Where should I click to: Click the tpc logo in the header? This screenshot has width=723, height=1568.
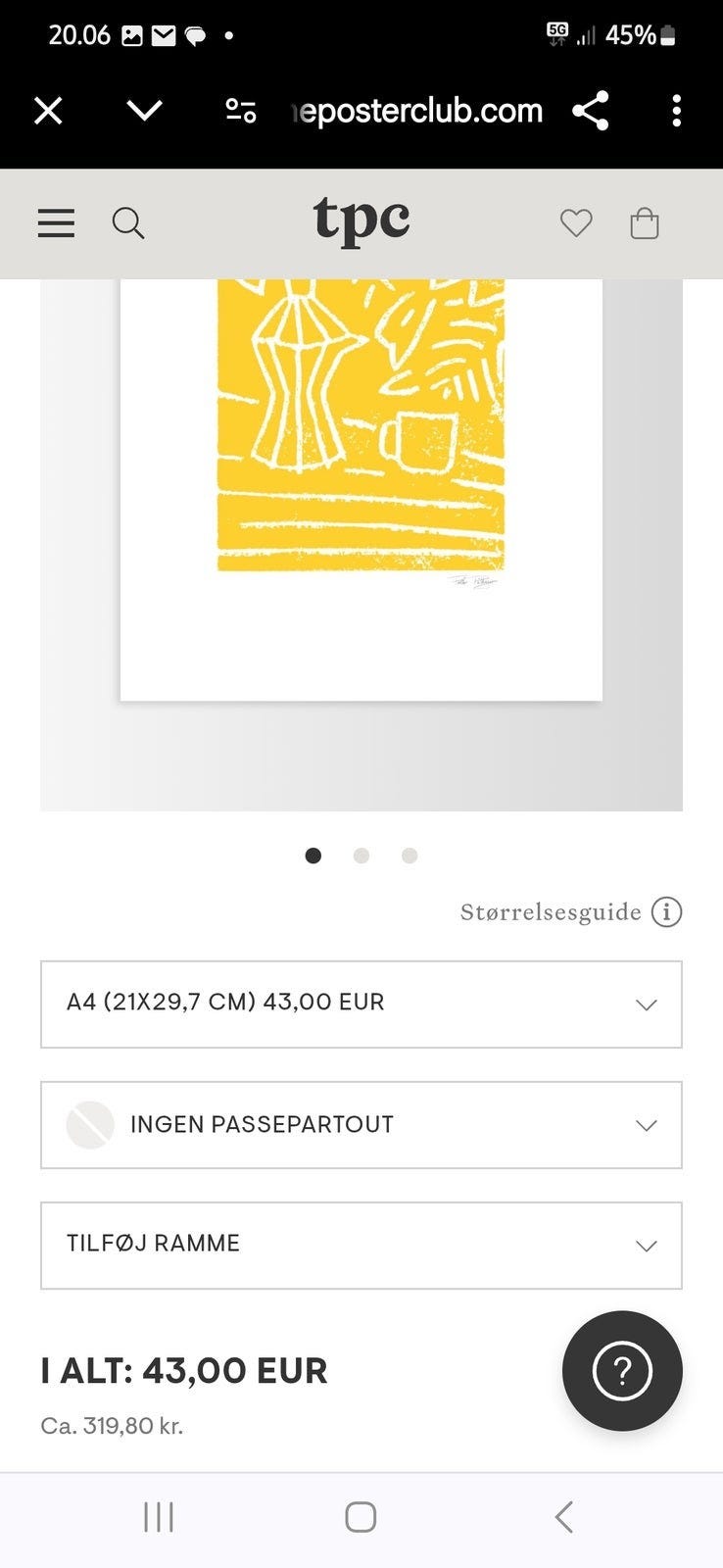point(361,220)
